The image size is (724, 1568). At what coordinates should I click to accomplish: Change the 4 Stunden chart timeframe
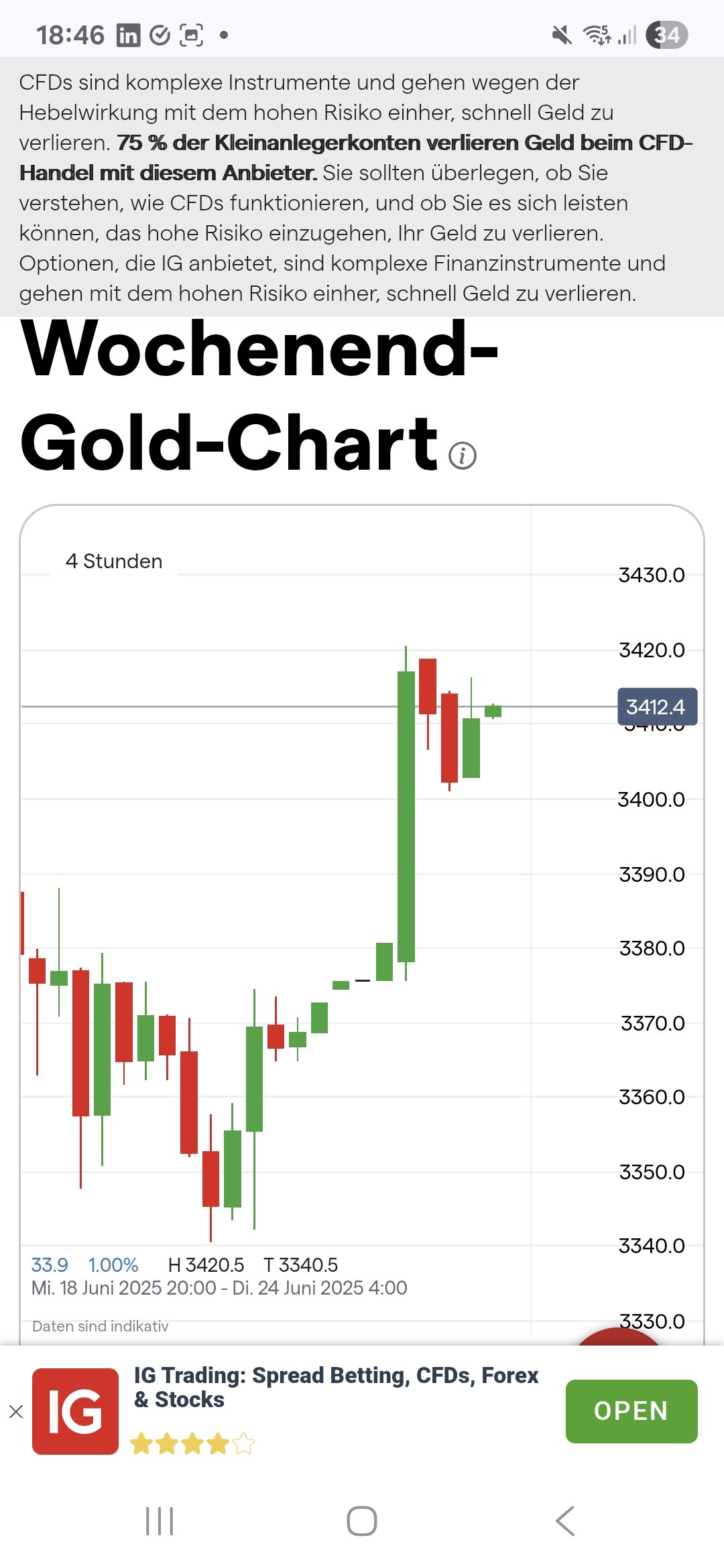point(114,562)
